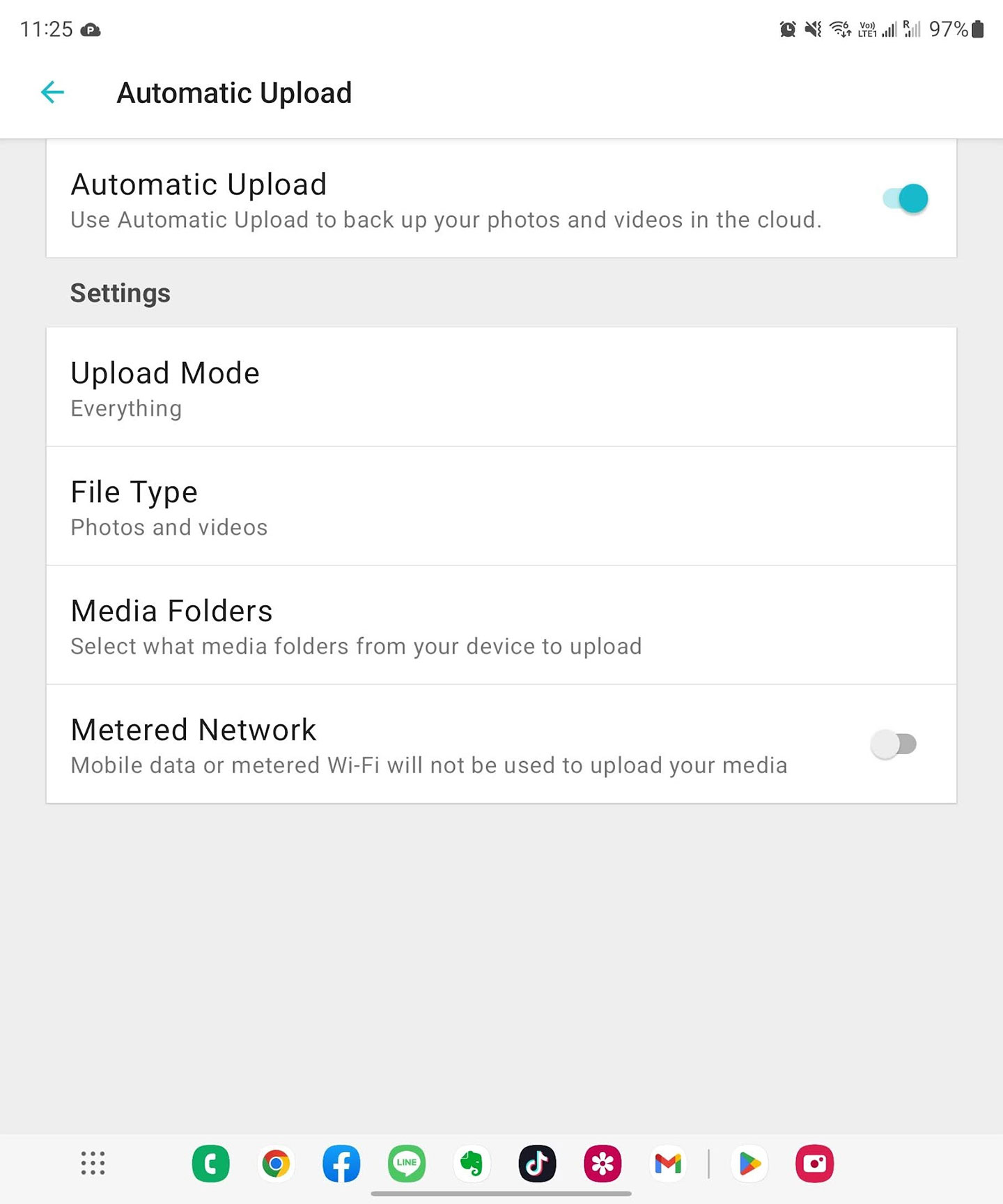Open the app drawer grid in taskbar
This screenshot has width=1003, height=1204.
93,1163
